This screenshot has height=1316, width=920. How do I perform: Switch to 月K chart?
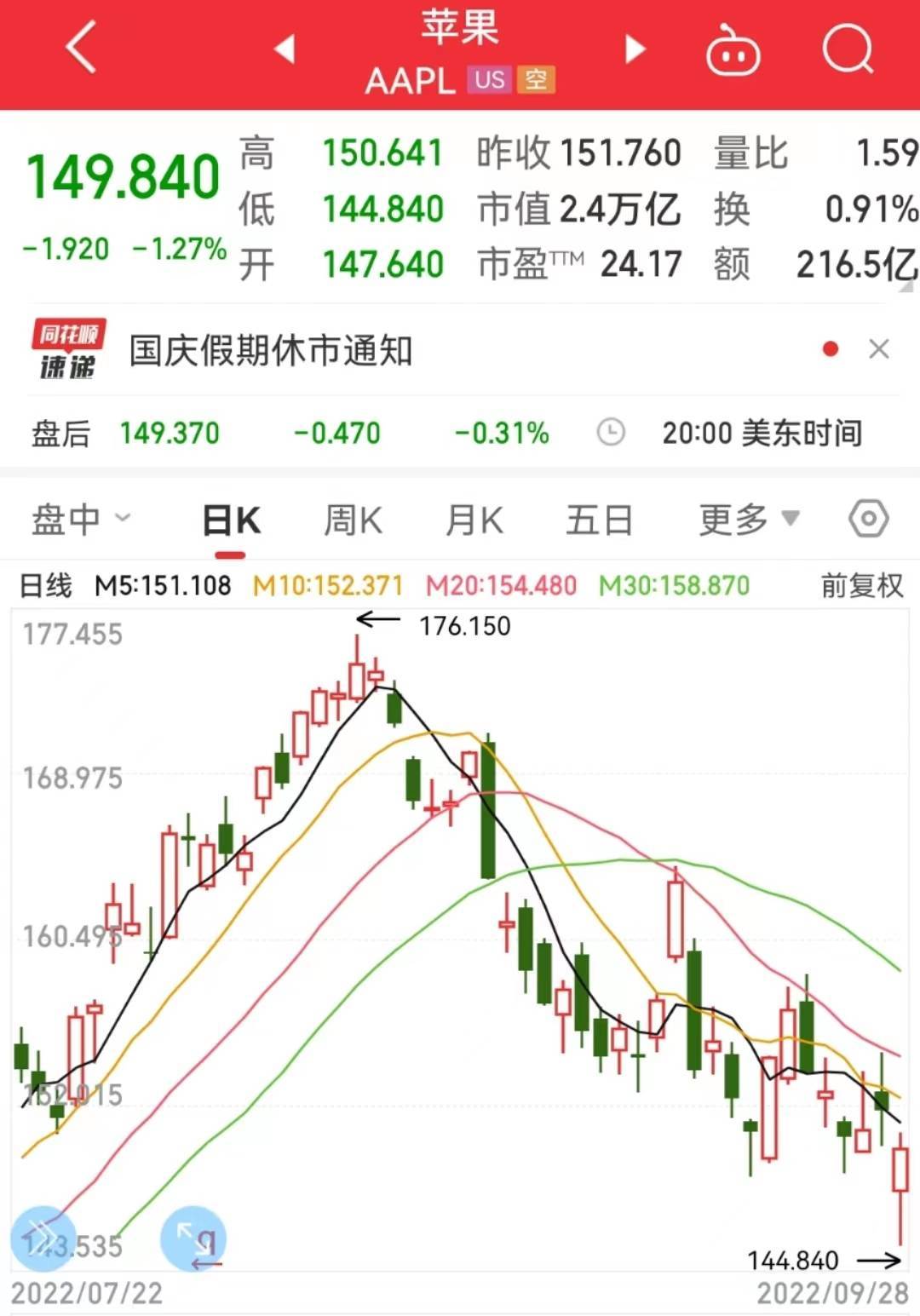(x=474, y=520)
